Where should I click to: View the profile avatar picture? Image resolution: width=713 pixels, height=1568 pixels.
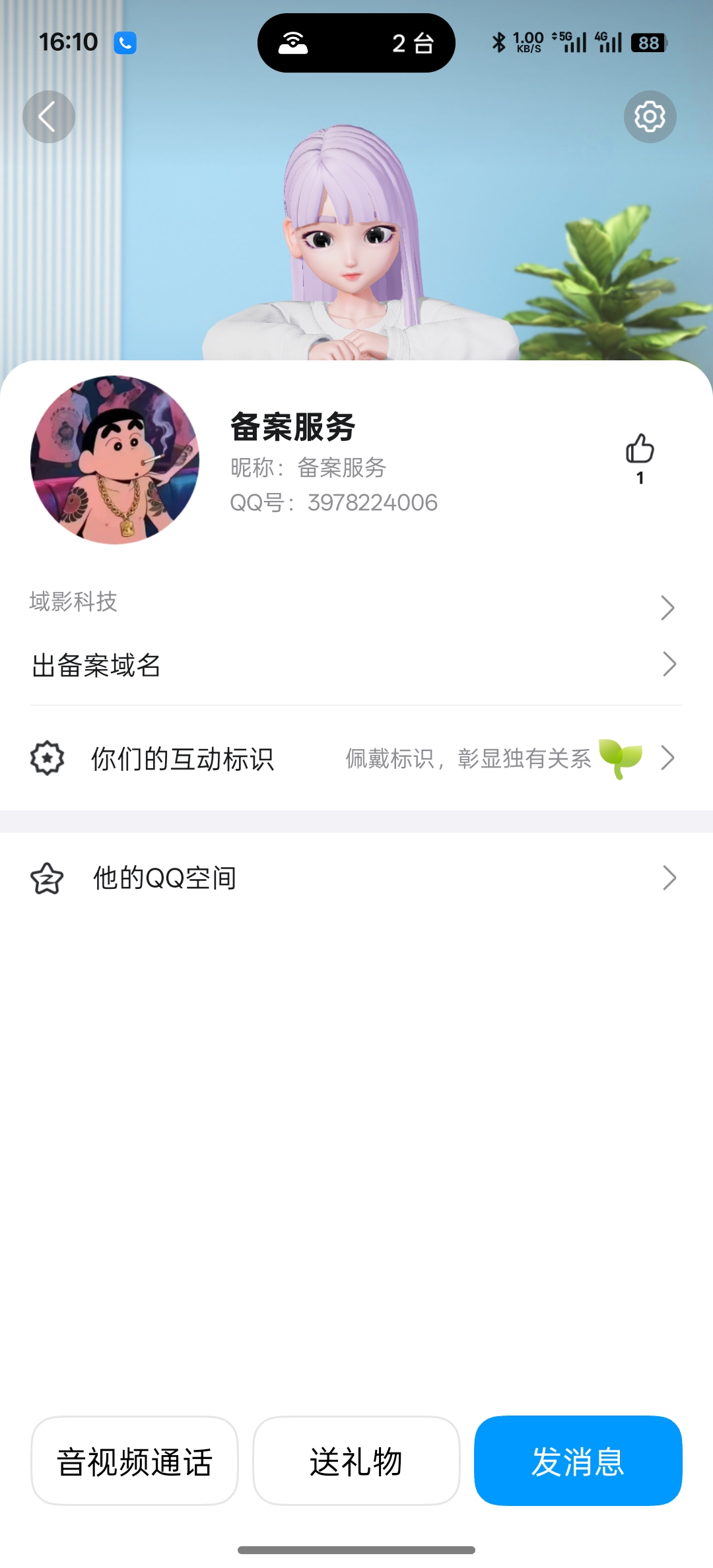[115, 460]
